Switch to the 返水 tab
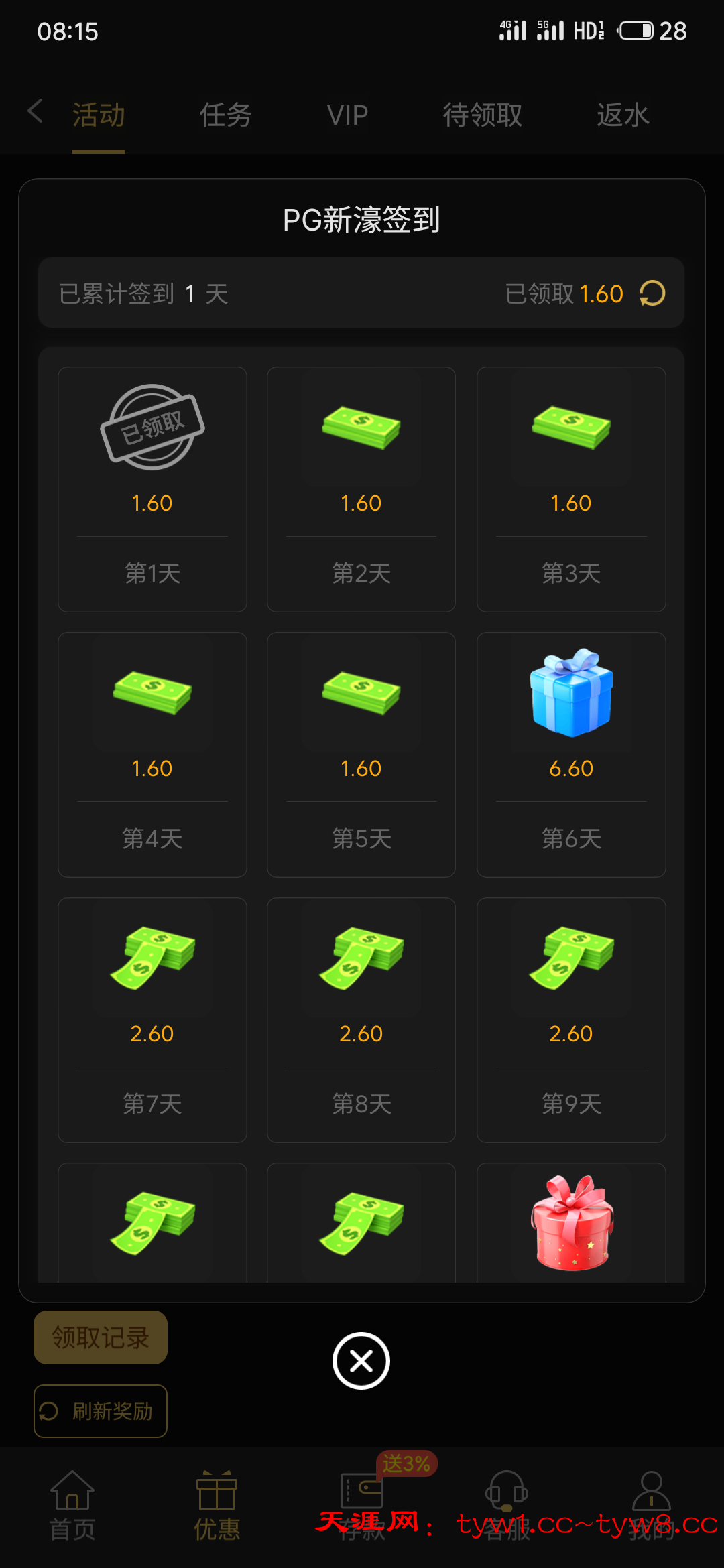 pos(623,115)
